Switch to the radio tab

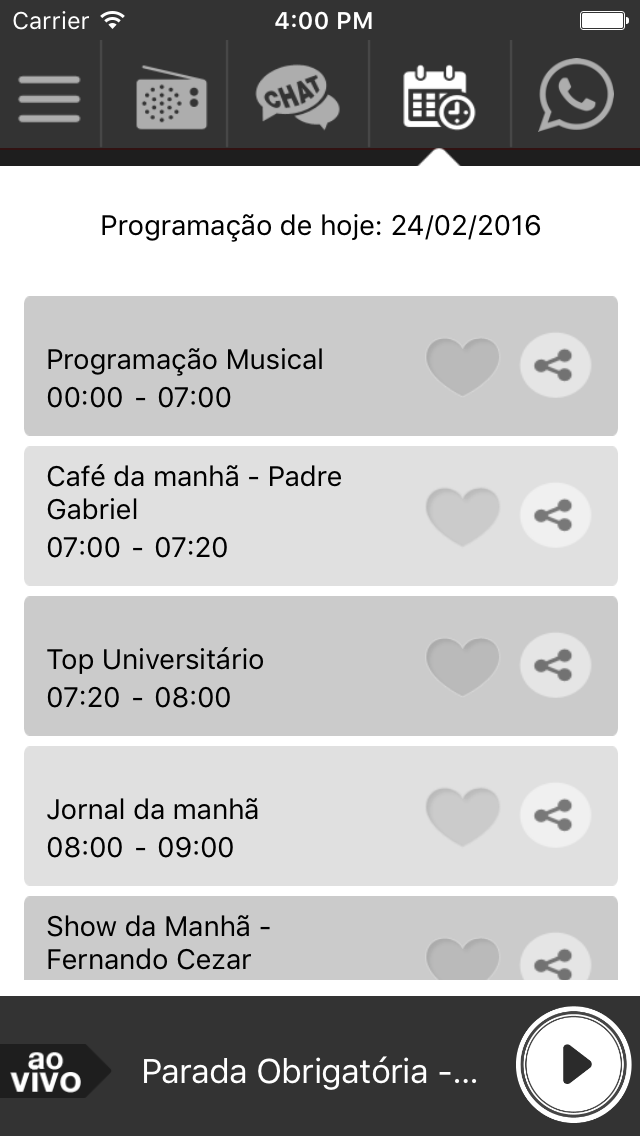(x=172, y=98)
